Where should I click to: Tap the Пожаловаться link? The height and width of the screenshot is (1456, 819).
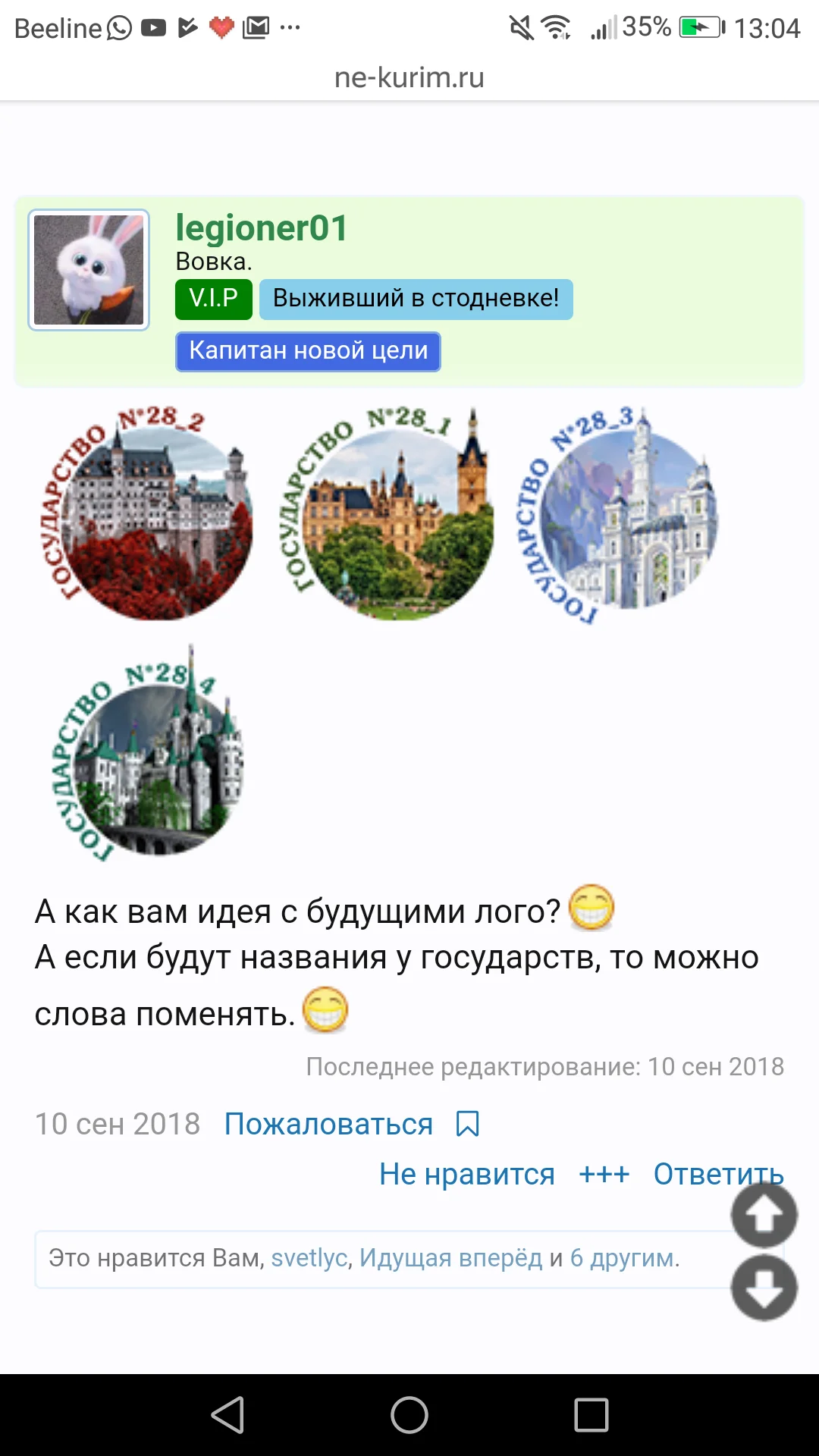[328, 1124]
